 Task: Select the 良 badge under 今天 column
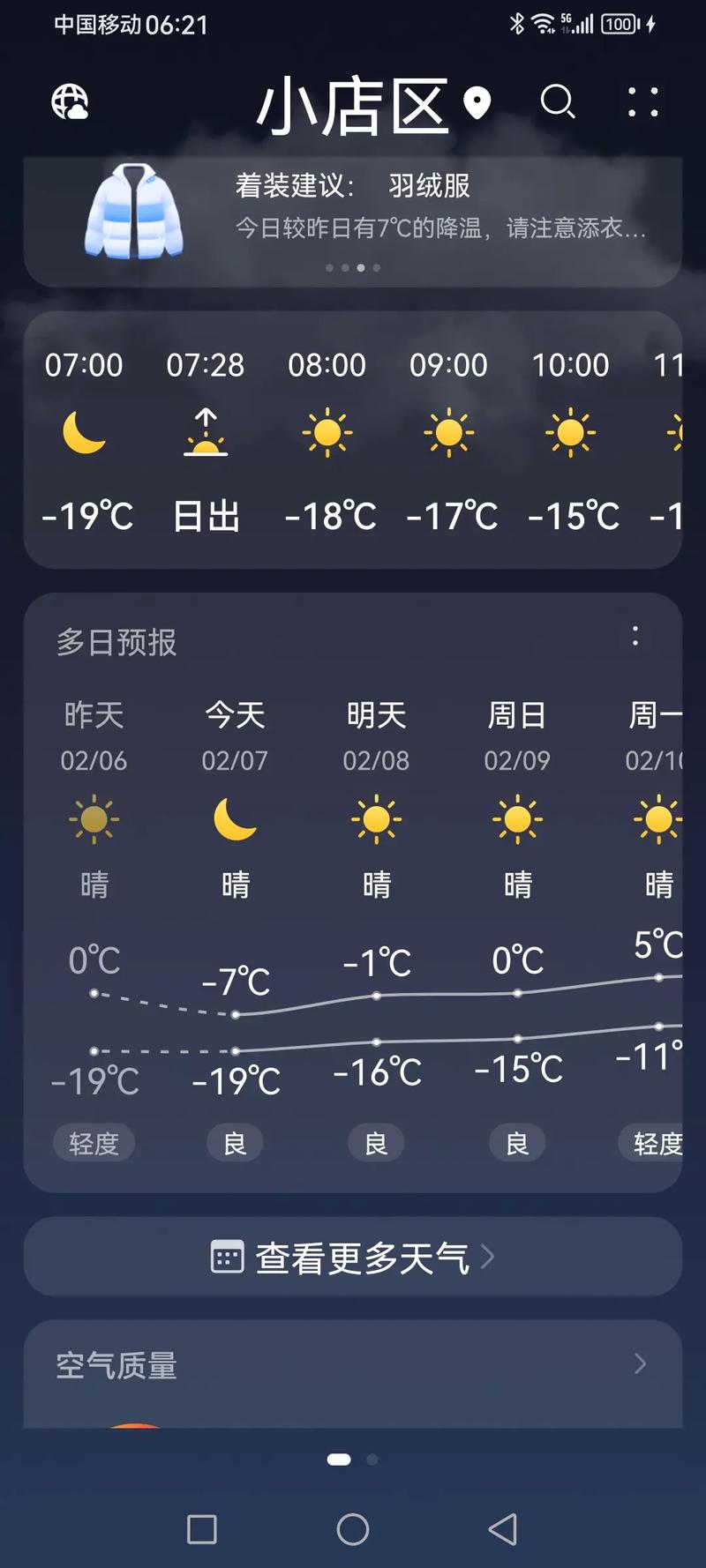click(234, 1143)
